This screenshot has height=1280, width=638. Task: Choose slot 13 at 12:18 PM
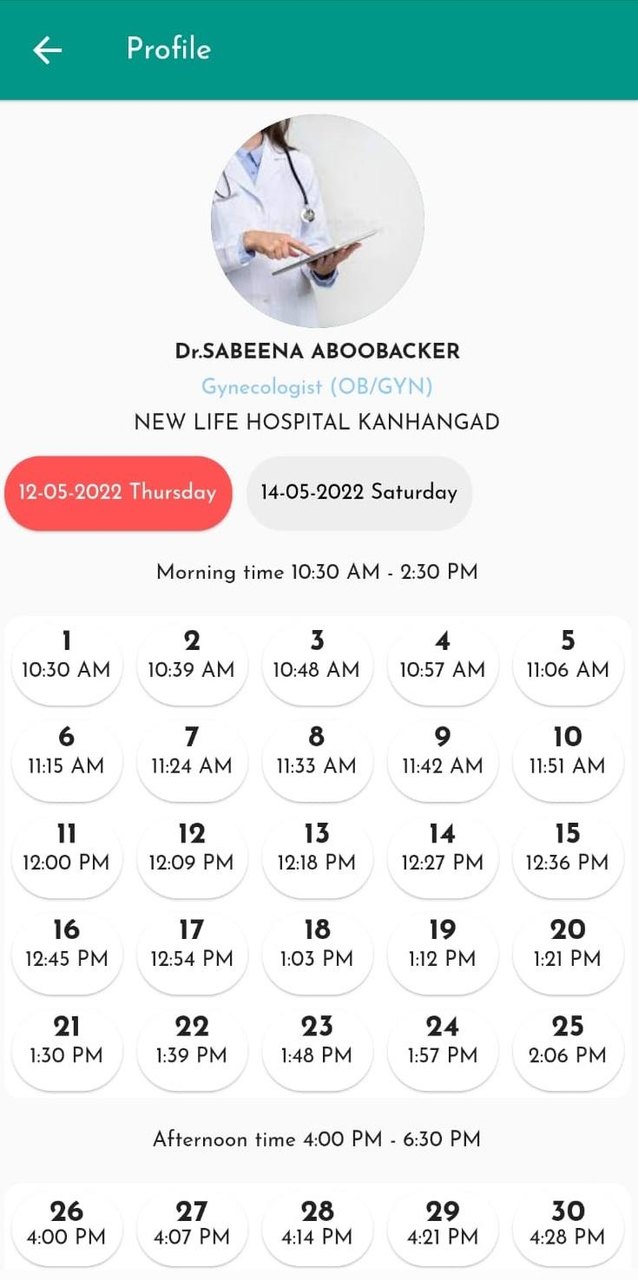[x=317, y=849]
